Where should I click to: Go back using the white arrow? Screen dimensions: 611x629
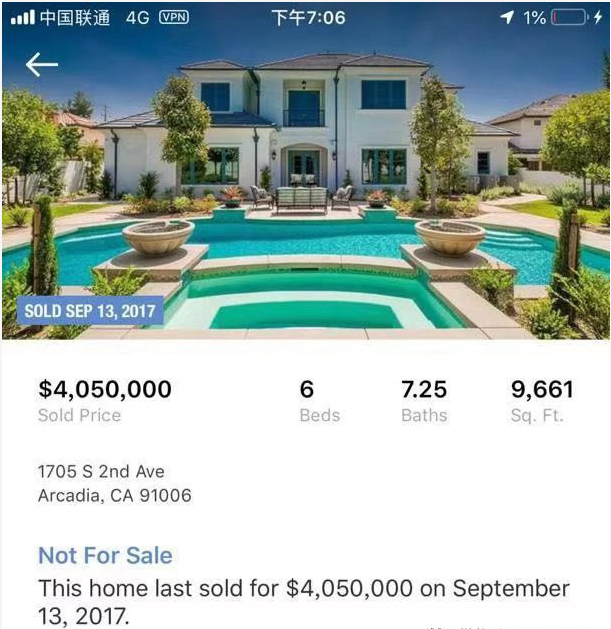pyautogui.click(x=41, y=65)
